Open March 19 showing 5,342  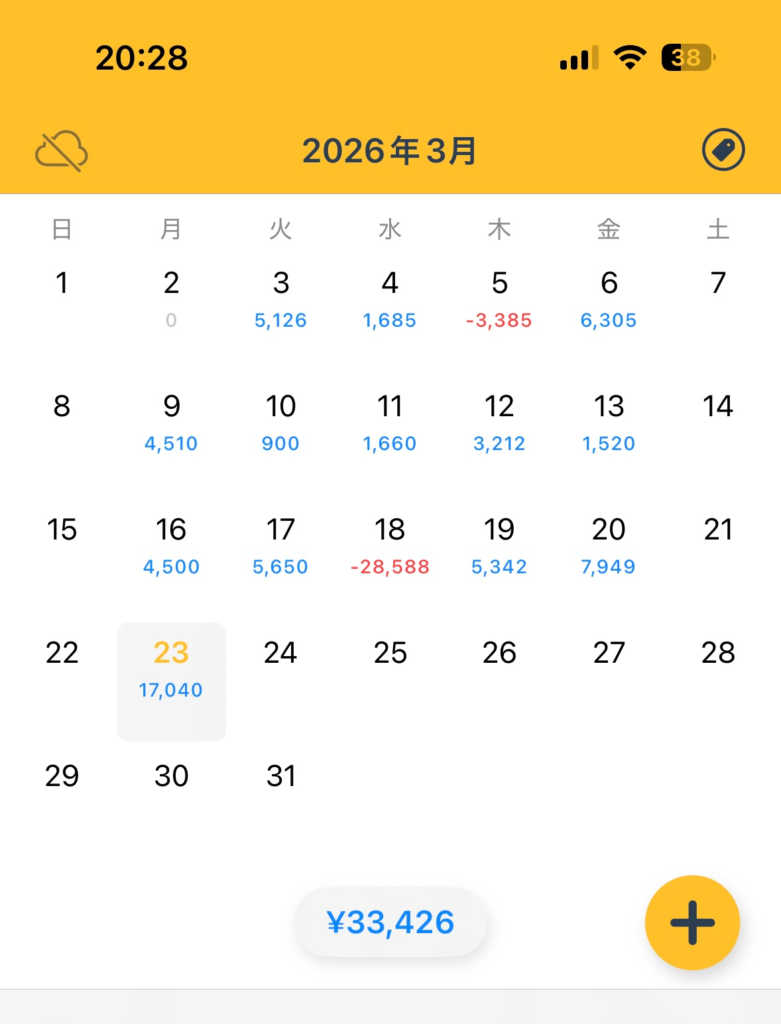coord(499,545)
